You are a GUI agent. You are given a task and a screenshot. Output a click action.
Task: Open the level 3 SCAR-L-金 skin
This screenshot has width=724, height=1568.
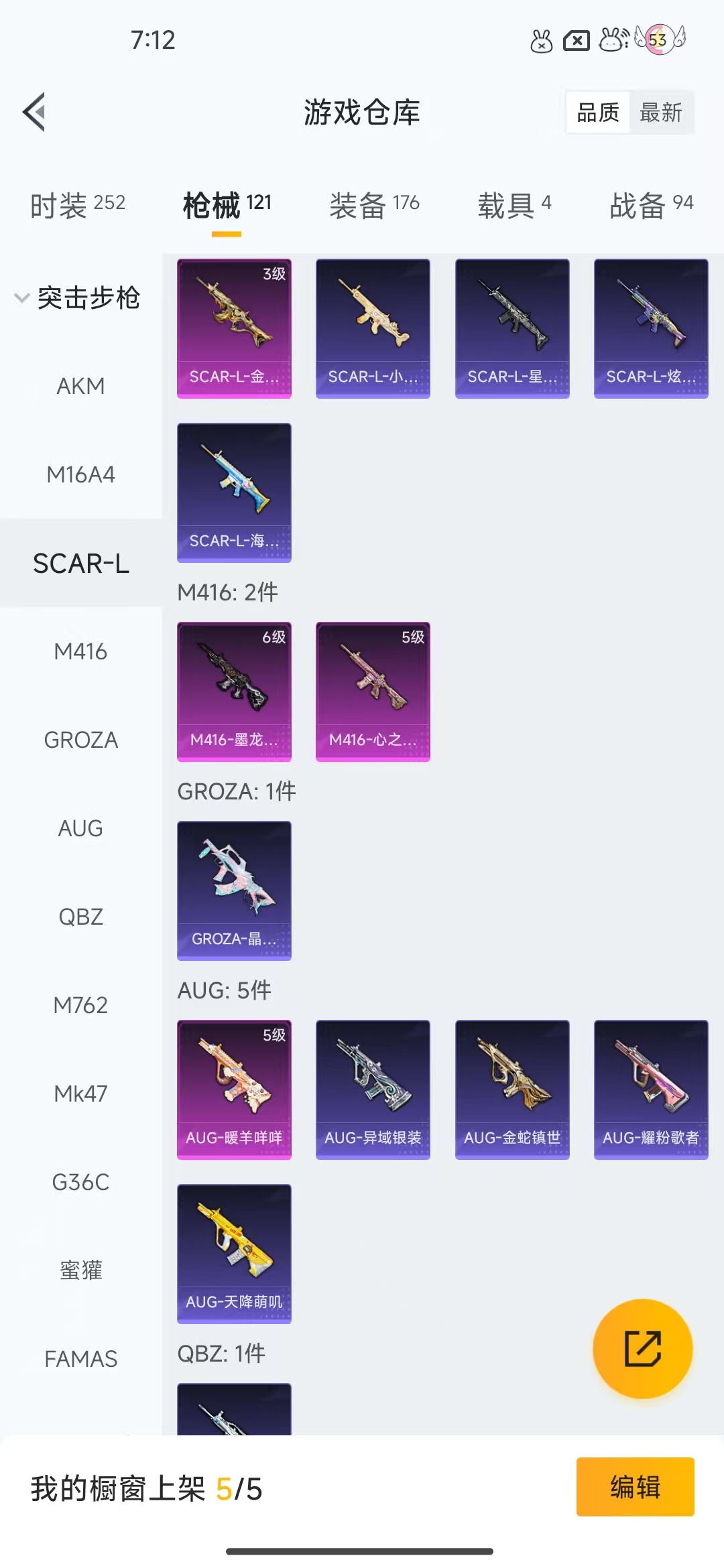[234, 328]
